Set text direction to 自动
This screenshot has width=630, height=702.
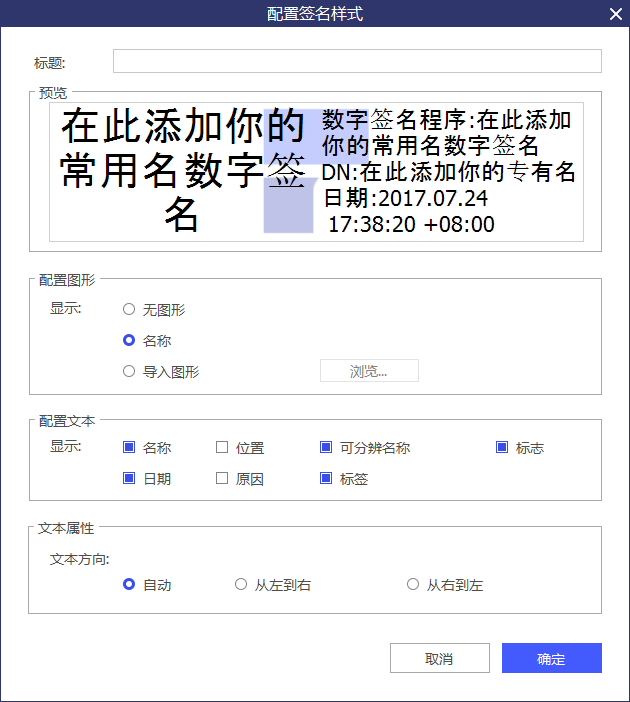(129, 584)
